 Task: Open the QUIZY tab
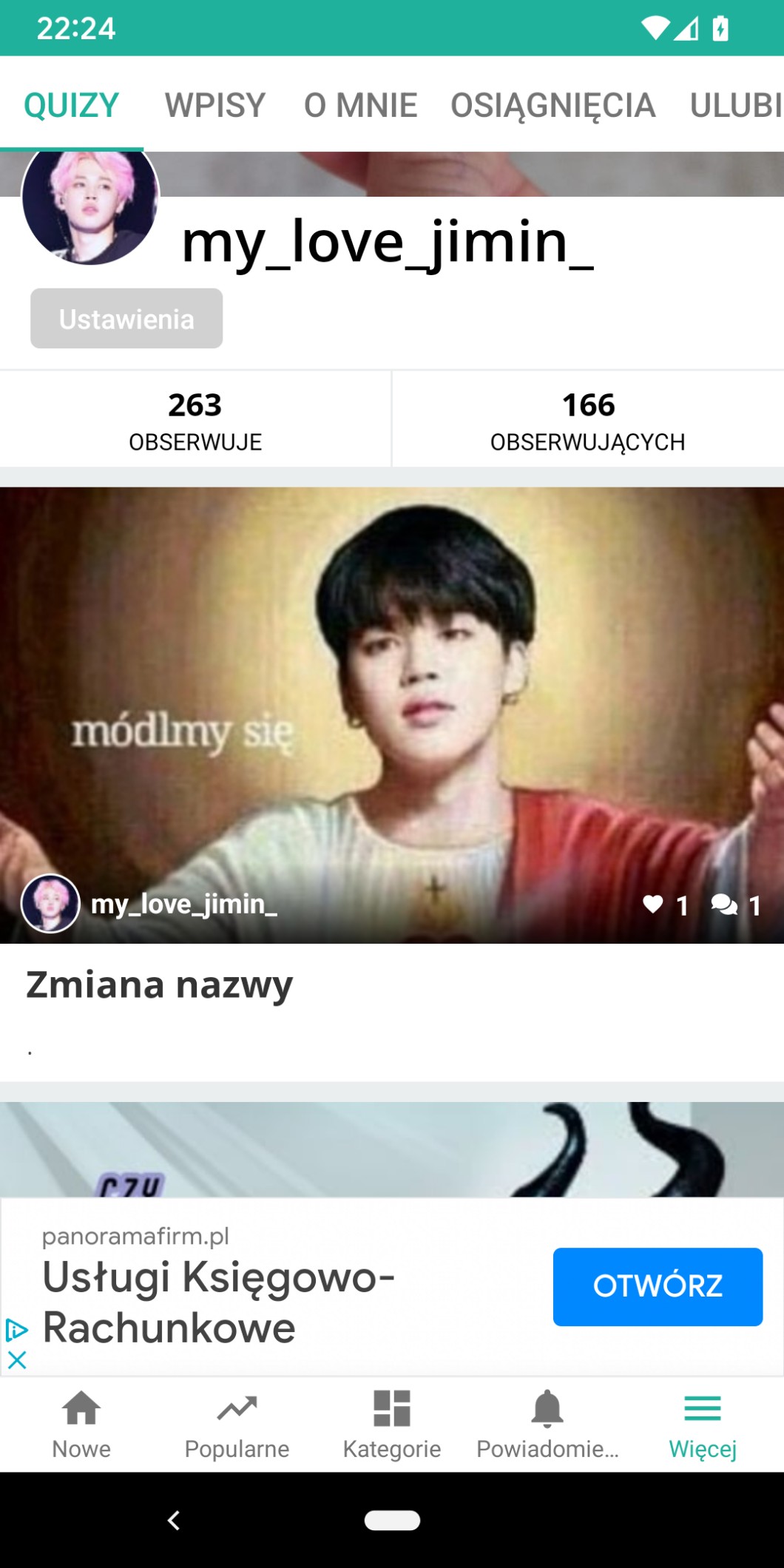pyautogui.click(x=71, y=105)
